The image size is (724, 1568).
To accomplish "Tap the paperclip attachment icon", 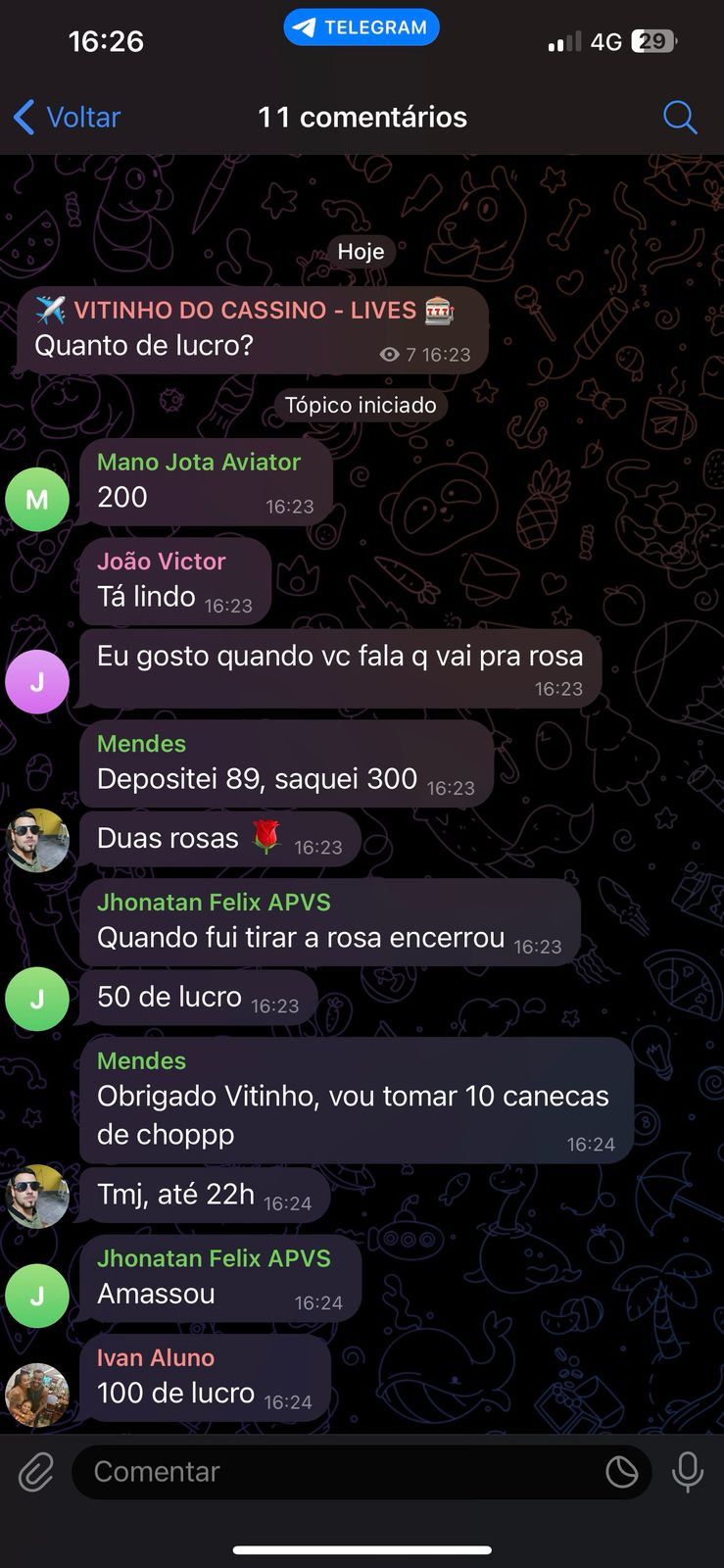I will (35, 1471).
